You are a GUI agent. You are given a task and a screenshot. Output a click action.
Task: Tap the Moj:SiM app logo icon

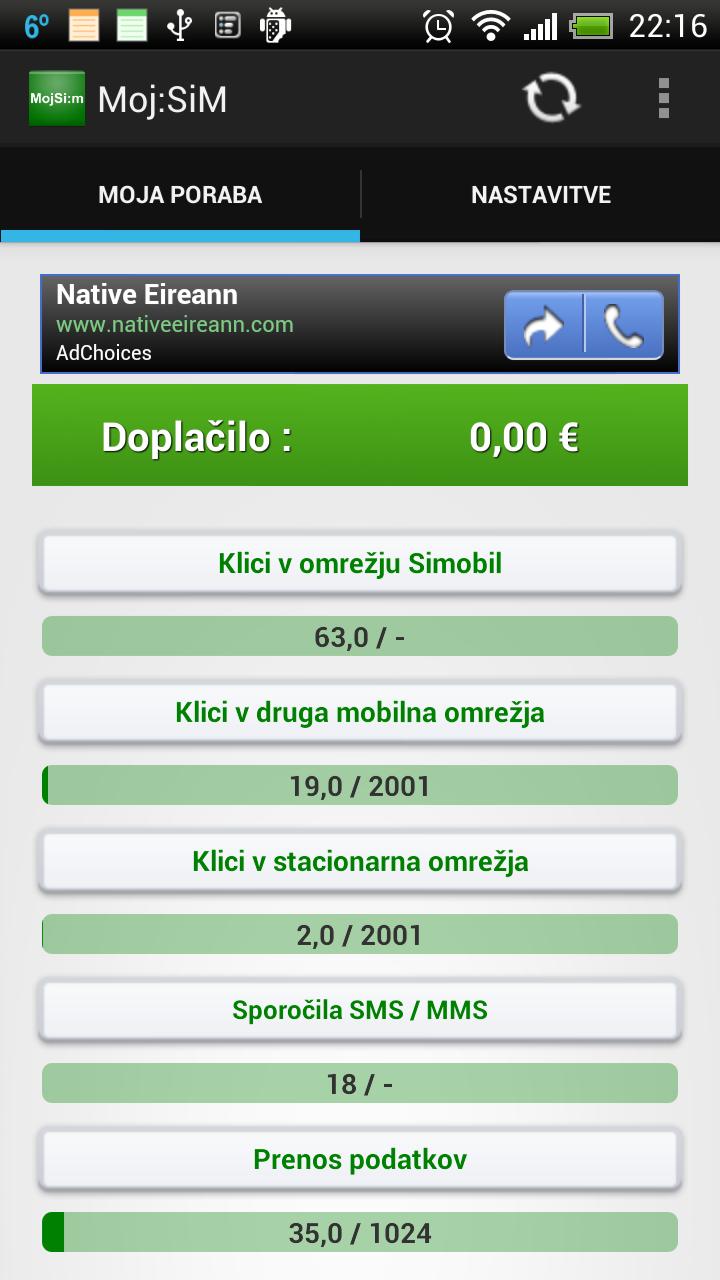(x=55, y=98)
